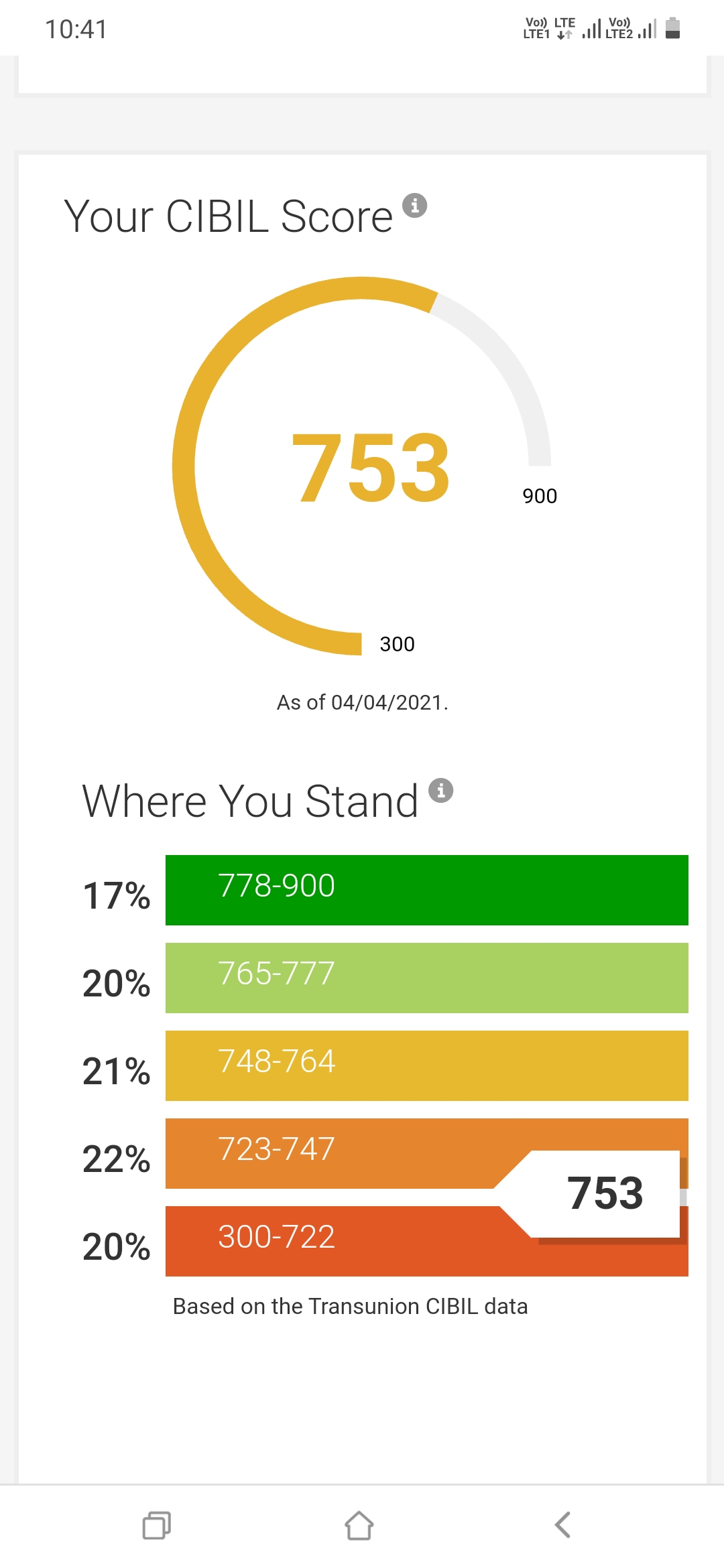
Task: Open the recent apps view
Action: 157,1525
